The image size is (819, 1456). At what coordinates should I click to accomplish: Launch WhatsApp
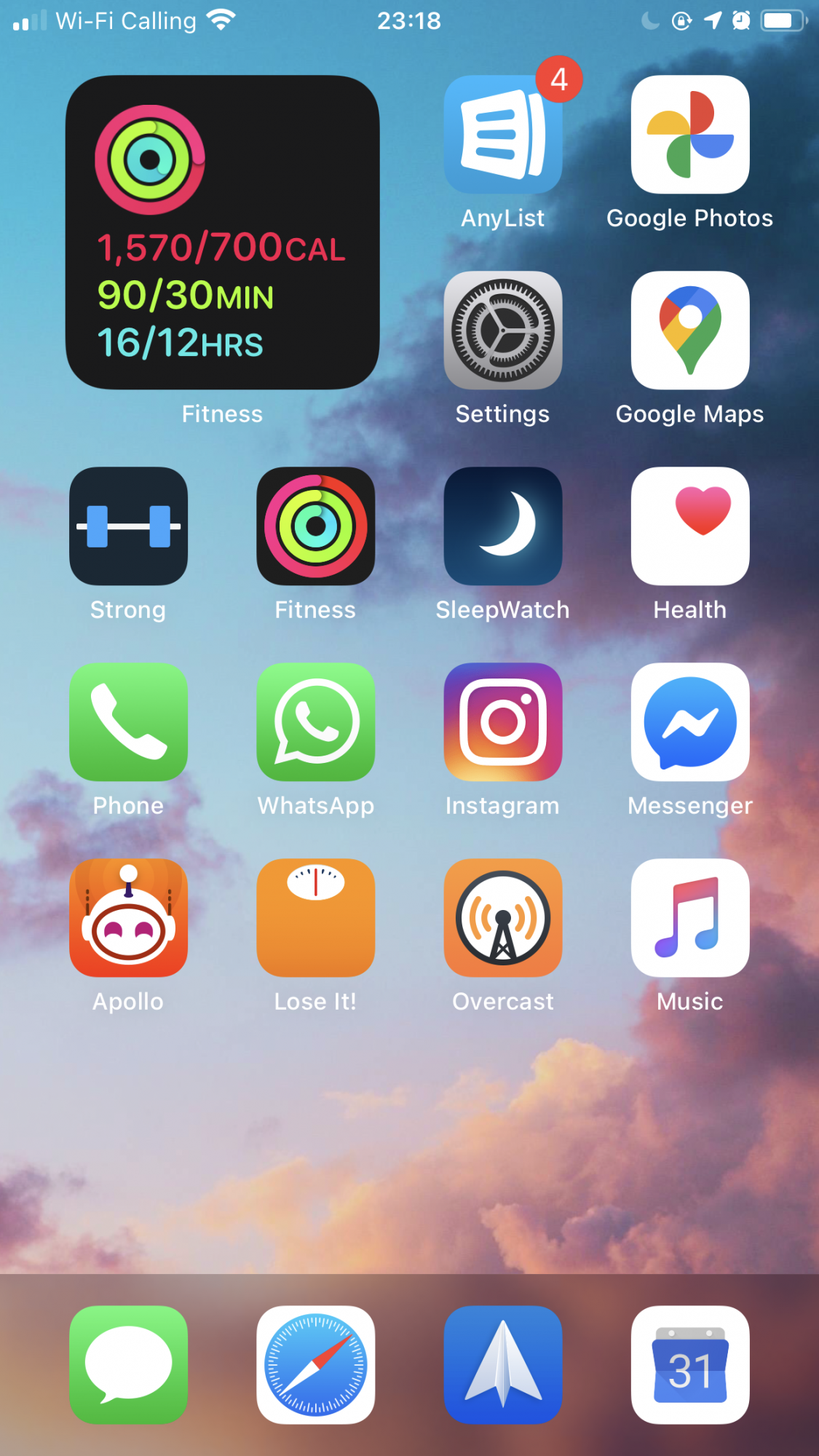coord(315,722)
